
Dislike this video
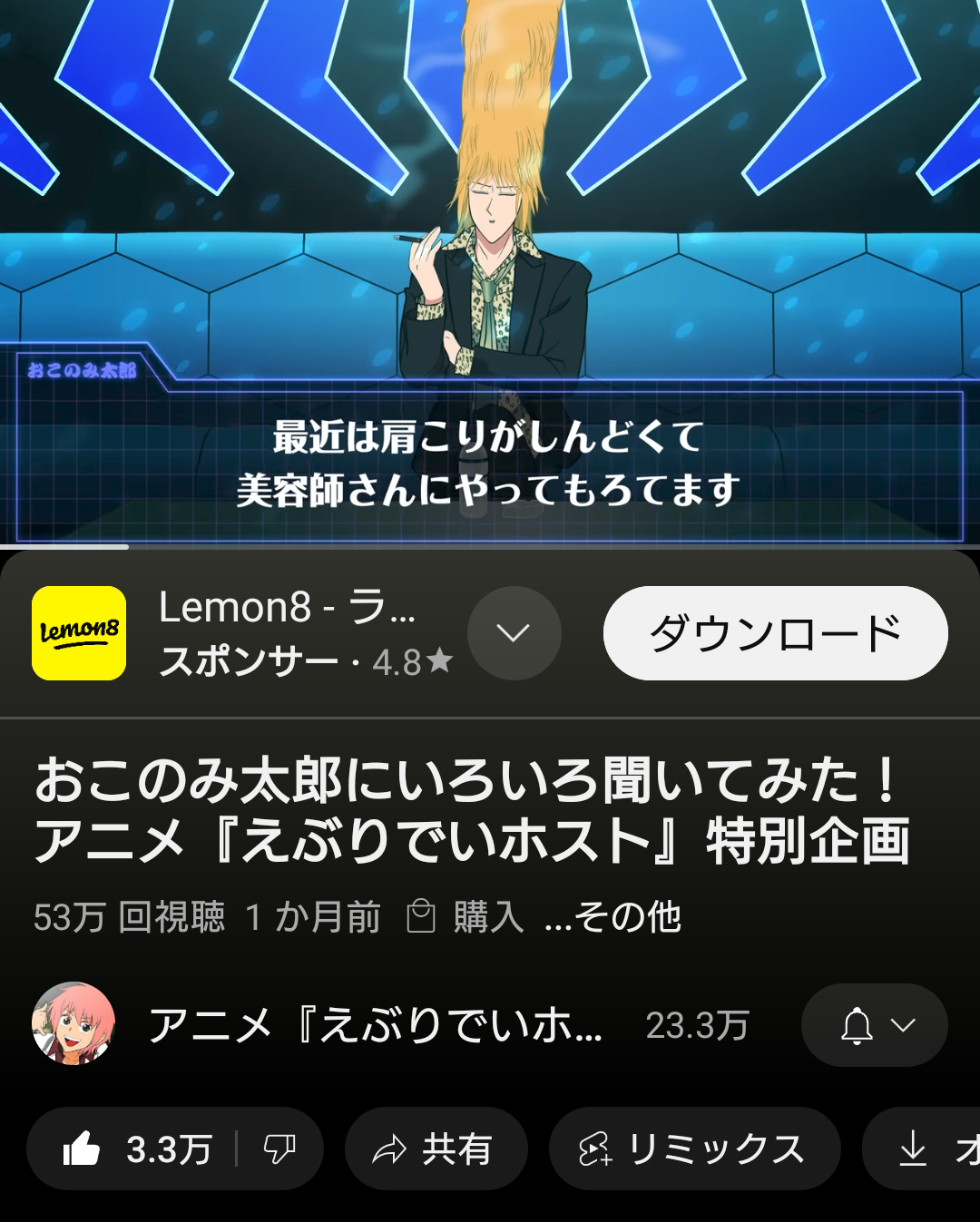[279, 1149]
